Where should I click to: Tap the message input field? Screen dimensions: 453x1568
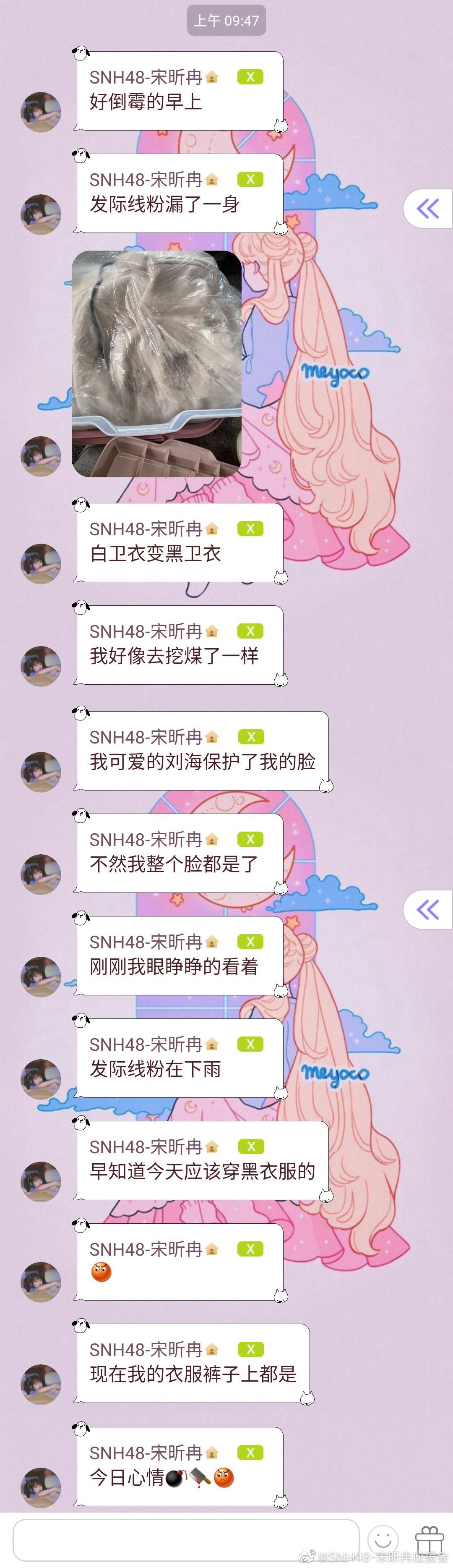185,1539
